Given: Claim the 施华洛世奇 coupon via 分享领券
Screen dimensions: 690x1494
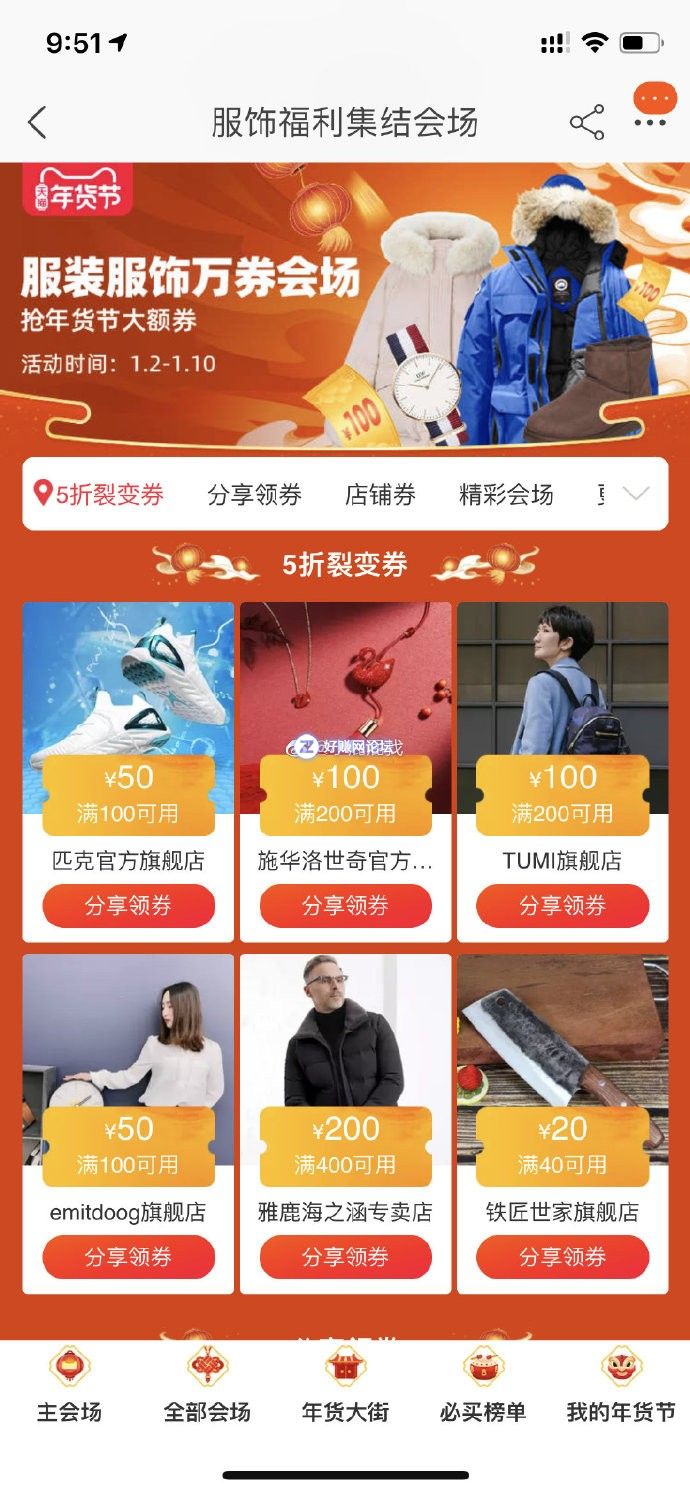Looking at the screenshot, I should [345, 906].
